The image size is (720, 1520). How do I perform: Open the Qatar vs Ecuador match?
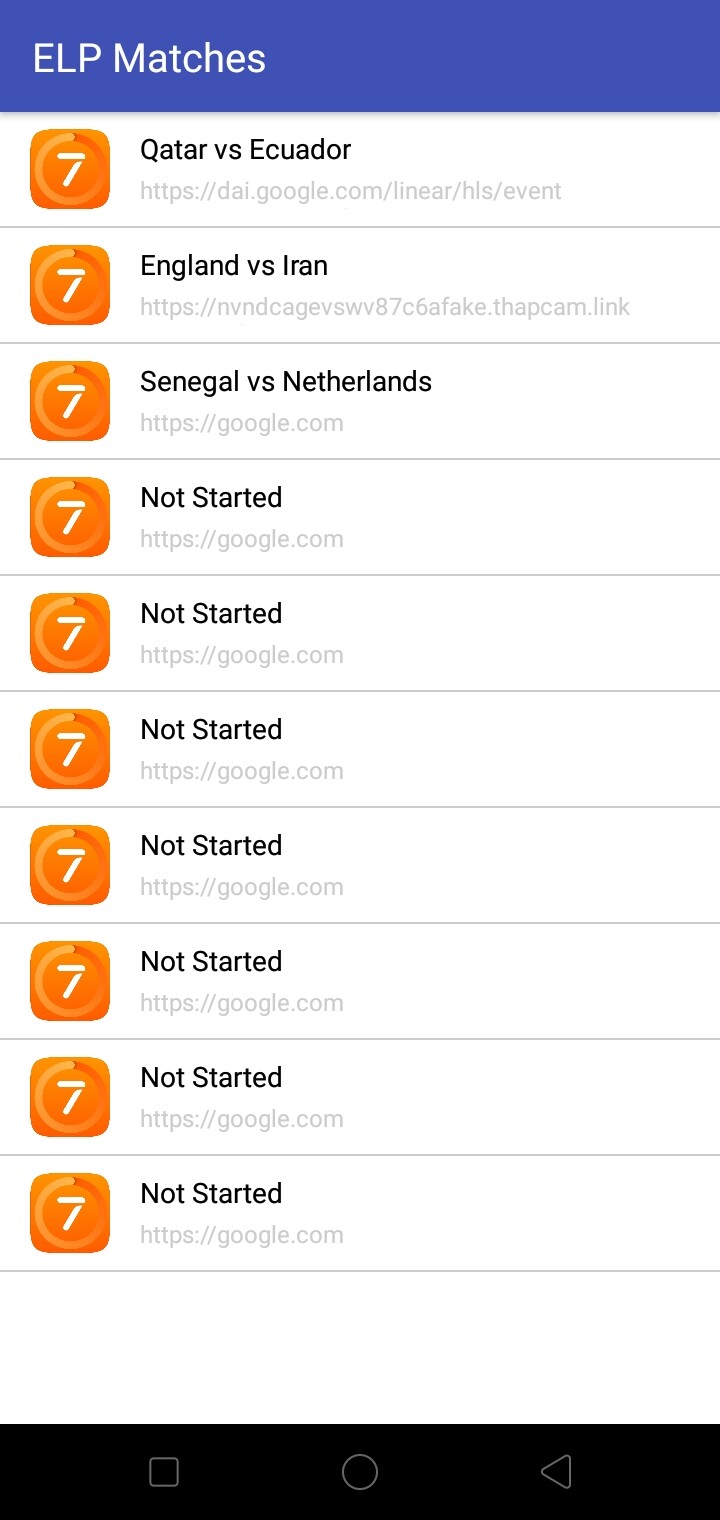(360, 169)
